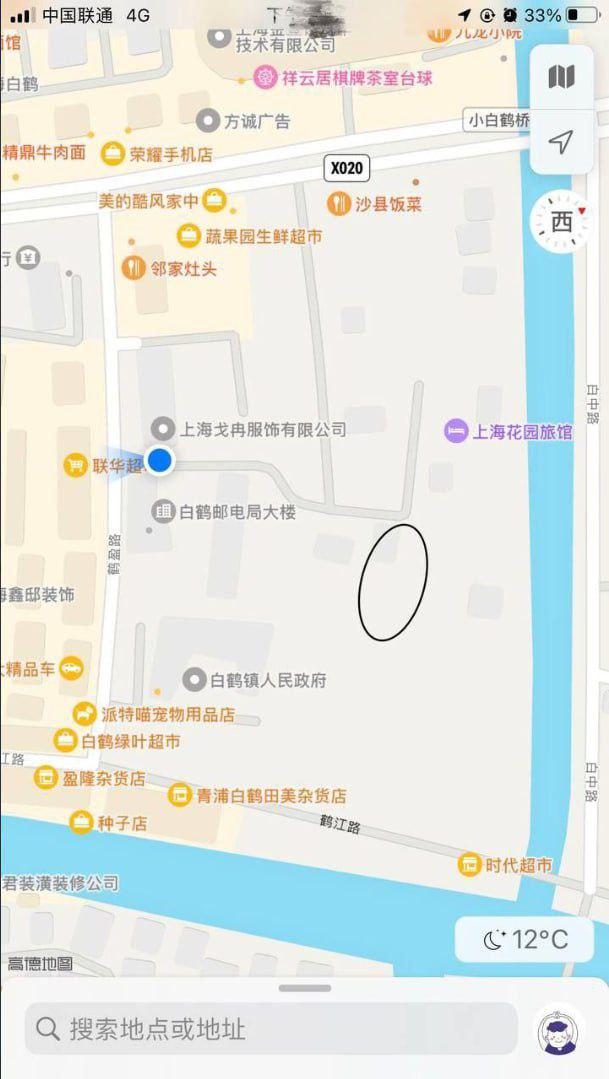Viewport: 609px width, 1079px height.
Task: Open the map layers button
Action: [561, 77]
